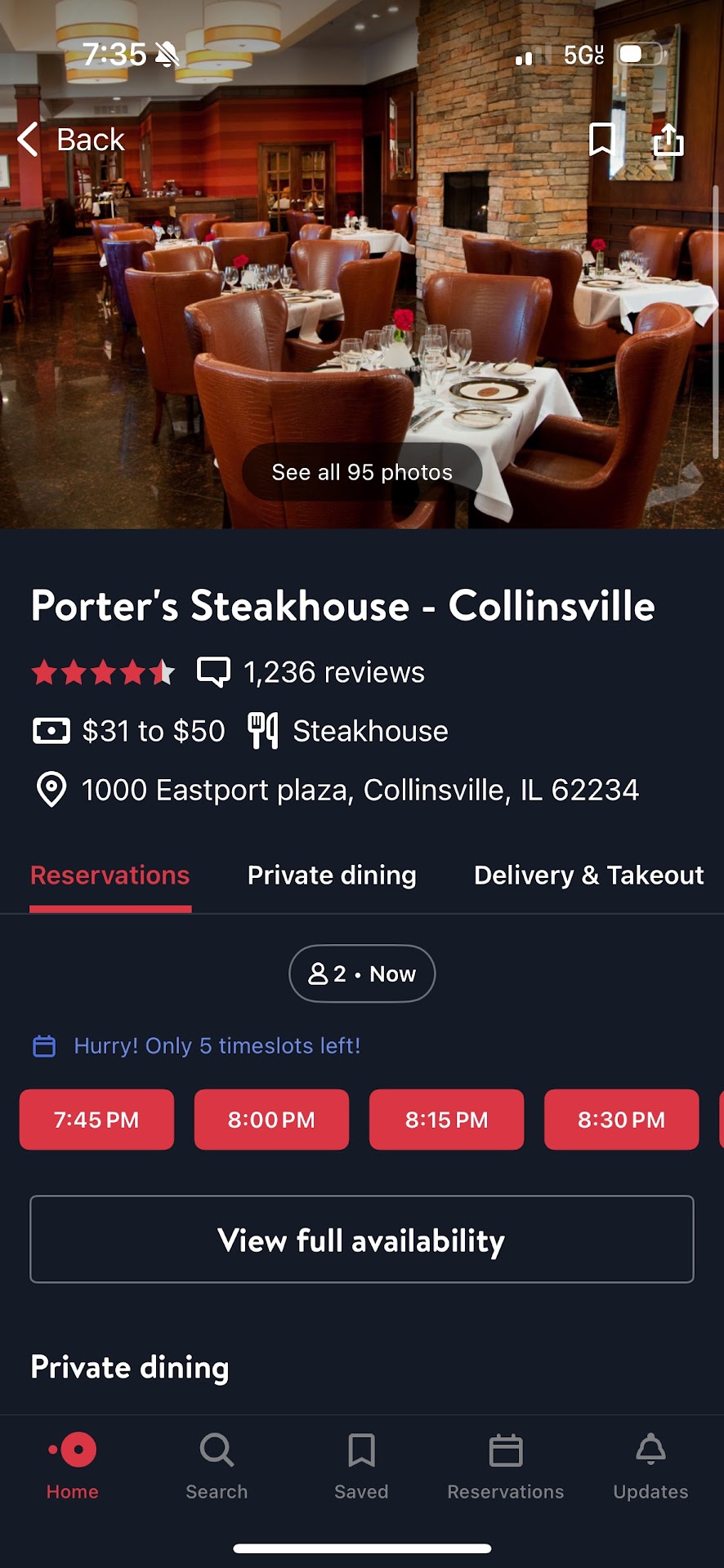Image resolution: width=724 pixels, height=1568 pixels.
Task: Open the Search tab
Action: click(x=217, y=1466)
